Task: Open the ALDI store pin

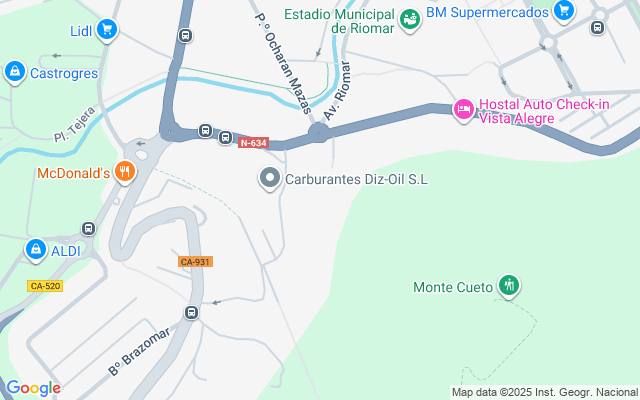Action: tap(36, 250)
